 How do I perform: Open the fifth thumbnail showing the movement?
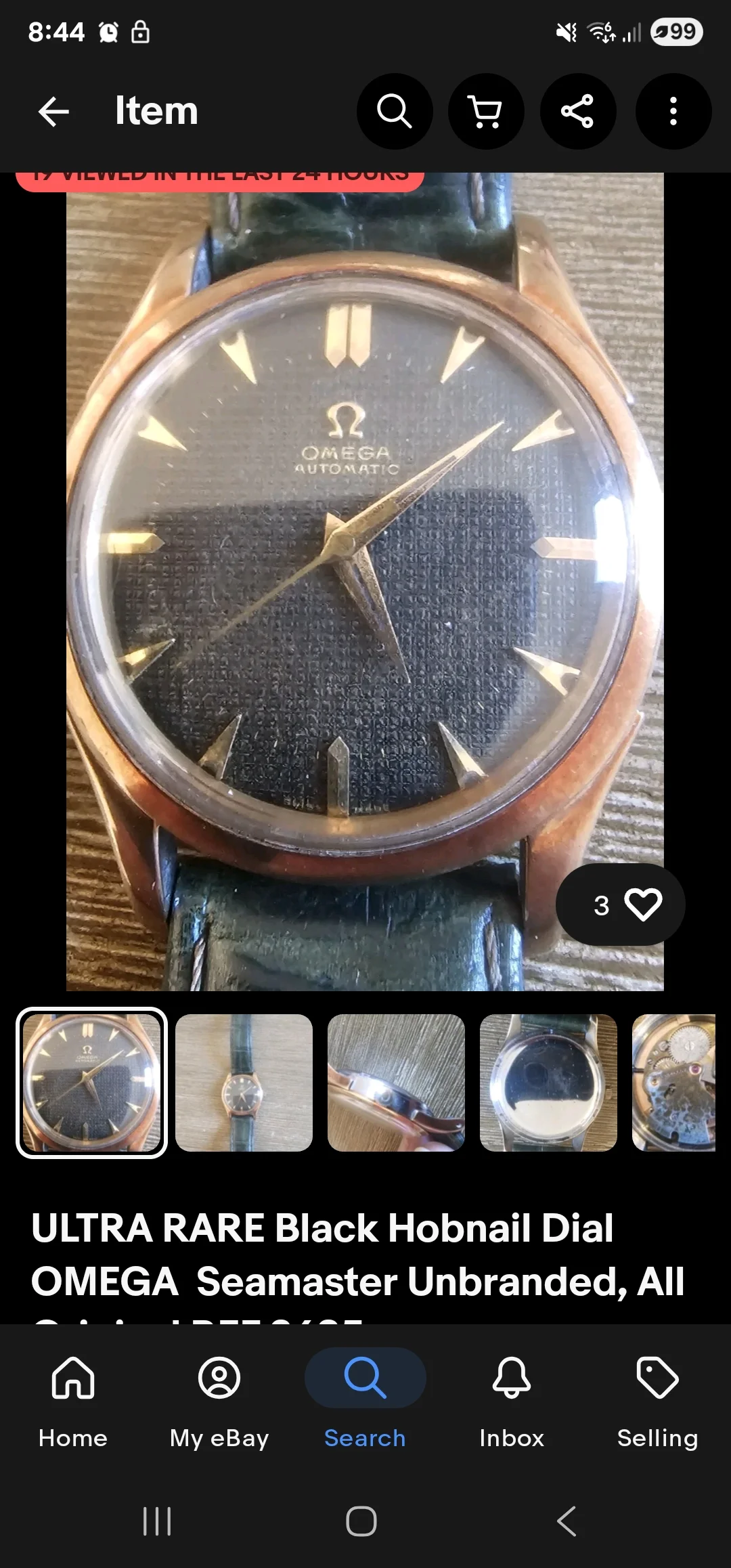pyautogui.click(x=673, y=1083)
